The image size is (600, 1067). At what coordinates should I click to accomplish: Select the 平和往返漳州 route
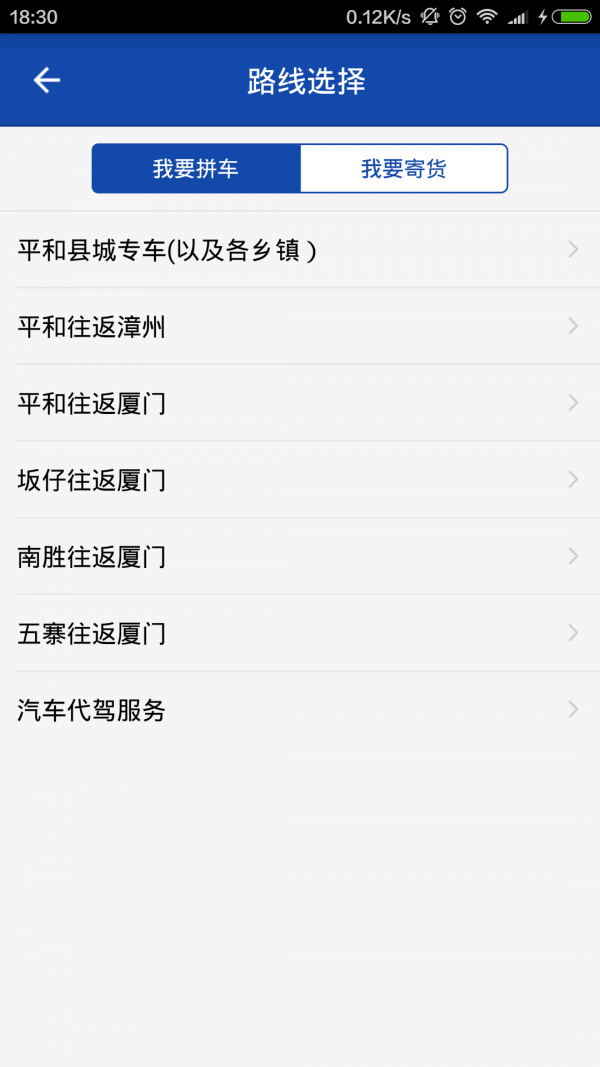(300, 327)
